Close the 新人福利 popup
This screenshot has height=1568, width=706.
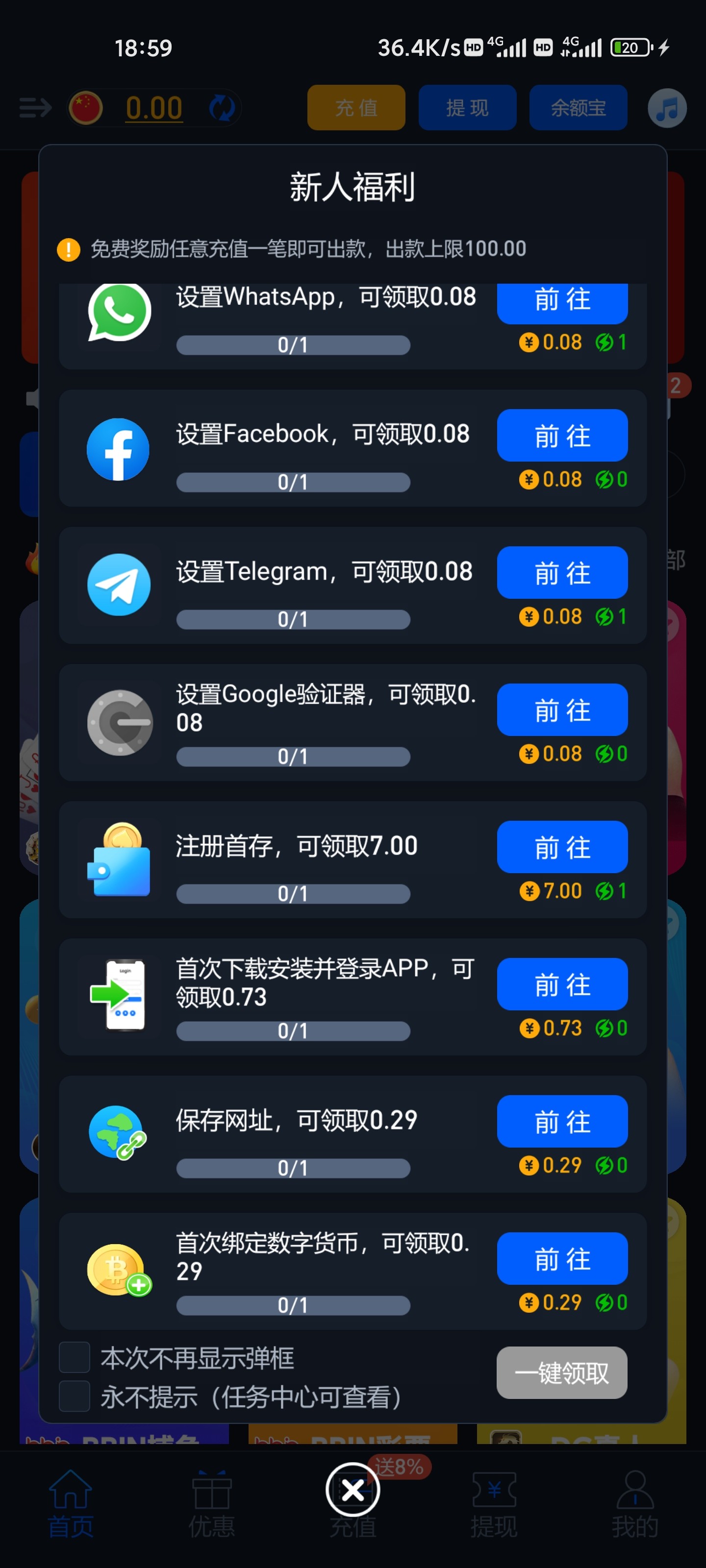click(353, 1490)
